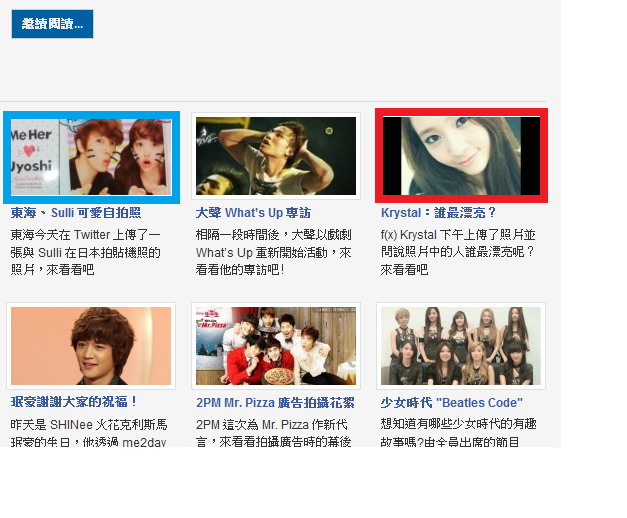
Task: Open the 少女時代 group photo thumbnail
Action: click(461, 346)
